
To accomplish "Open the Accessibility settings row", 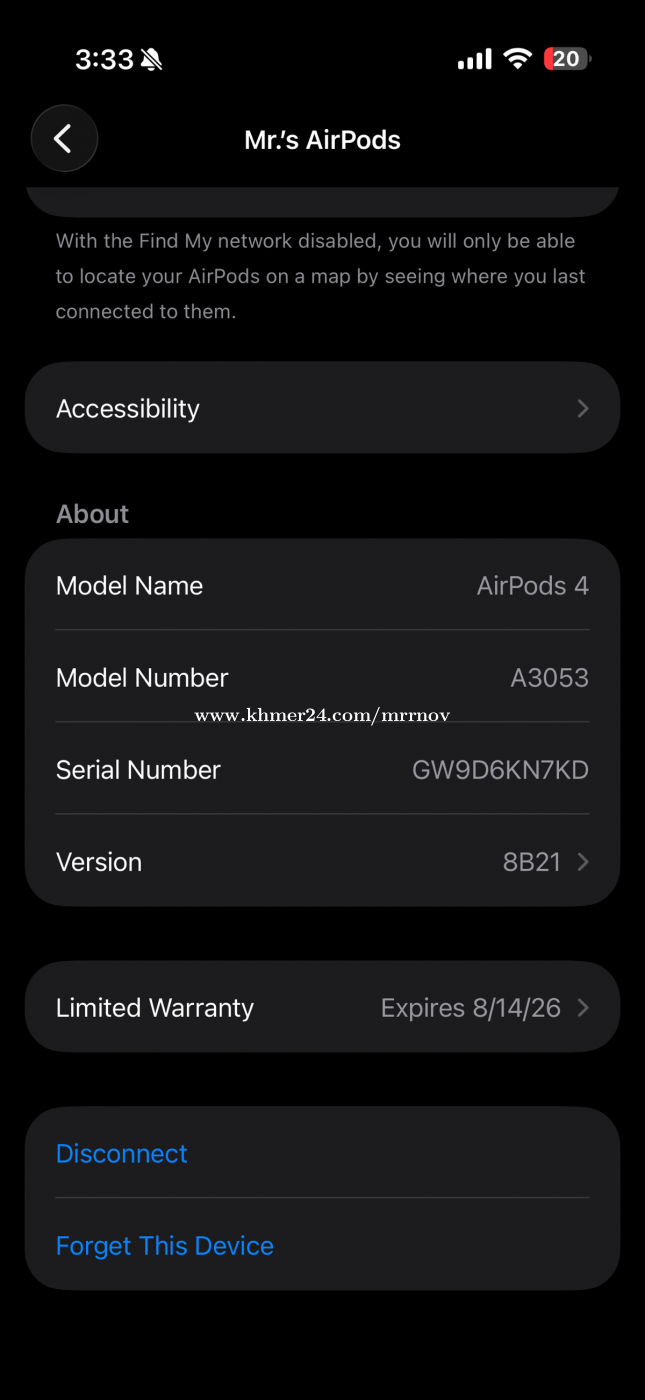I will pyautogui.click(x=322, y=408).
